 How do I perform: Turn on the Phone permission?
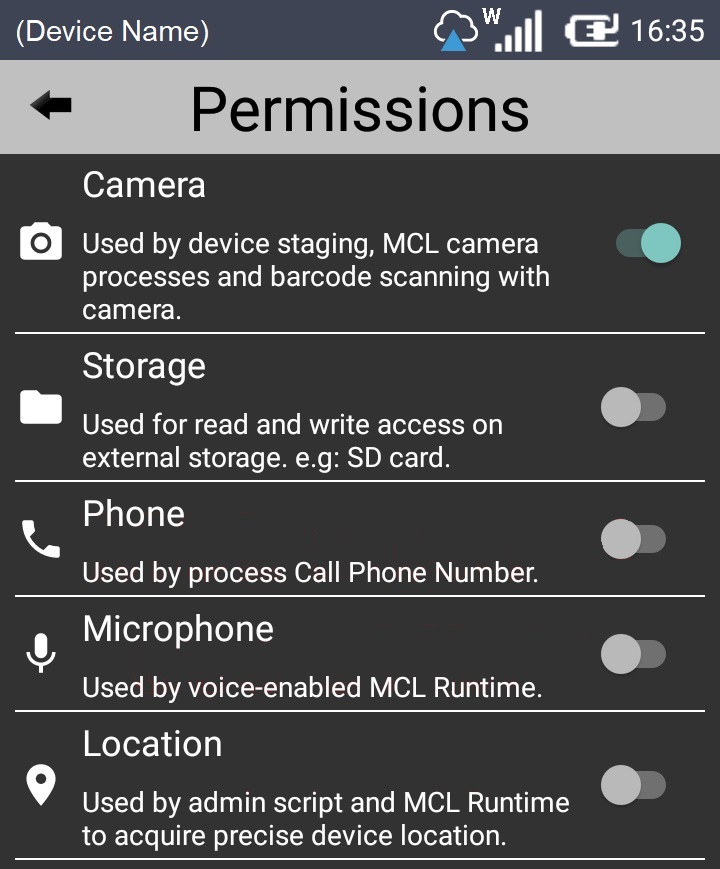pos(633,539)
